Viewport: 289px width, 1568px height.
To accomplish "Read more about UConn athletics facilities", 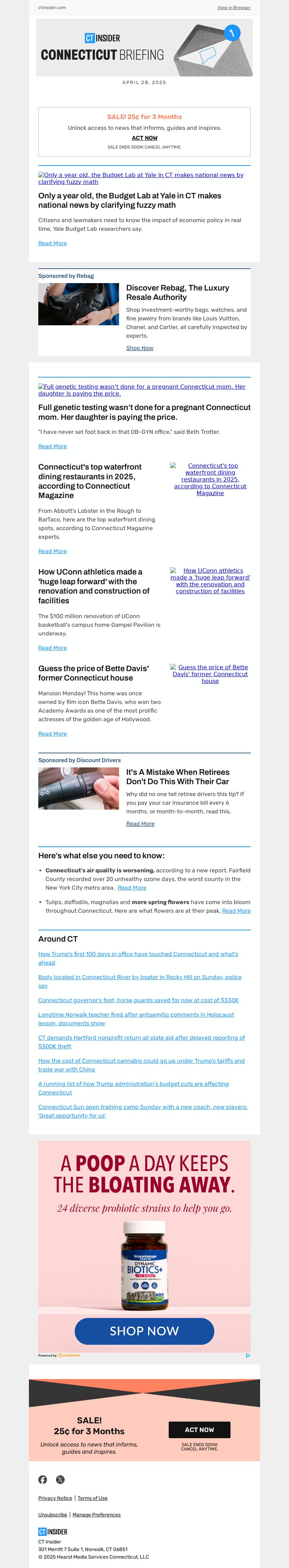I will (52, 648).
